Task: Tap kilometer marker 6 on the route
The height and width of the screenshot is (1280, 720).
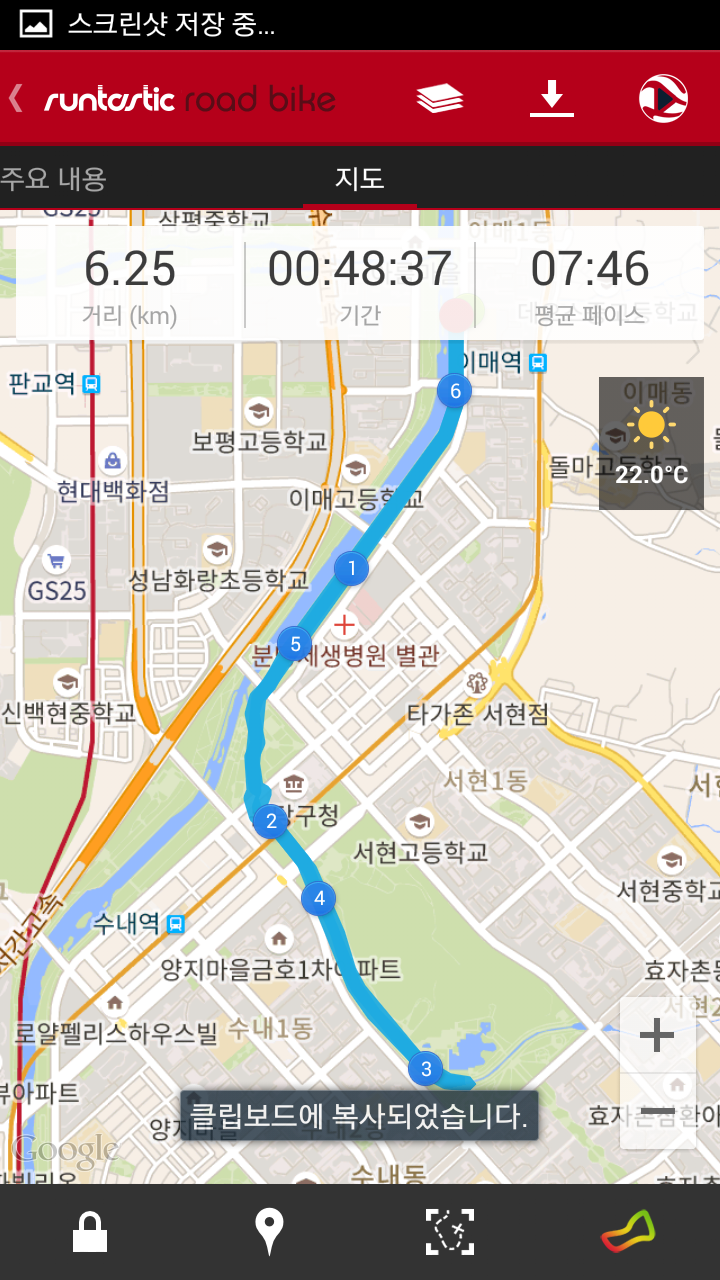Action: pyautogui.click(x=455, y=392)
